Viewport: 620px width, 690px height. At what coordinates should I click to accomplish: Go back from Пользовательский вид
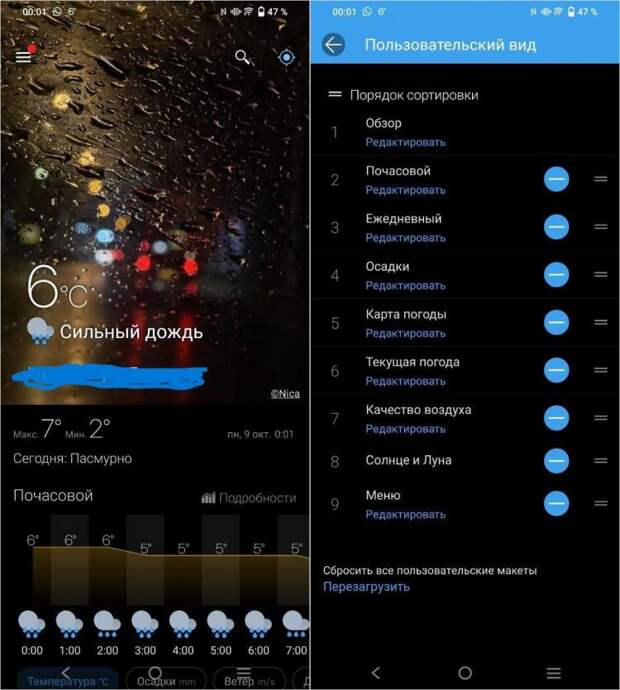point(333,44)
